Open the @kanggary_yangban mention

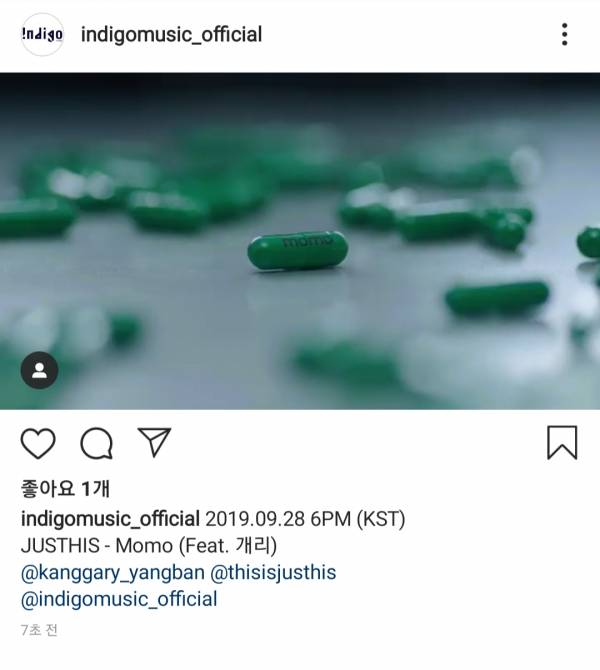coord(110,573)
